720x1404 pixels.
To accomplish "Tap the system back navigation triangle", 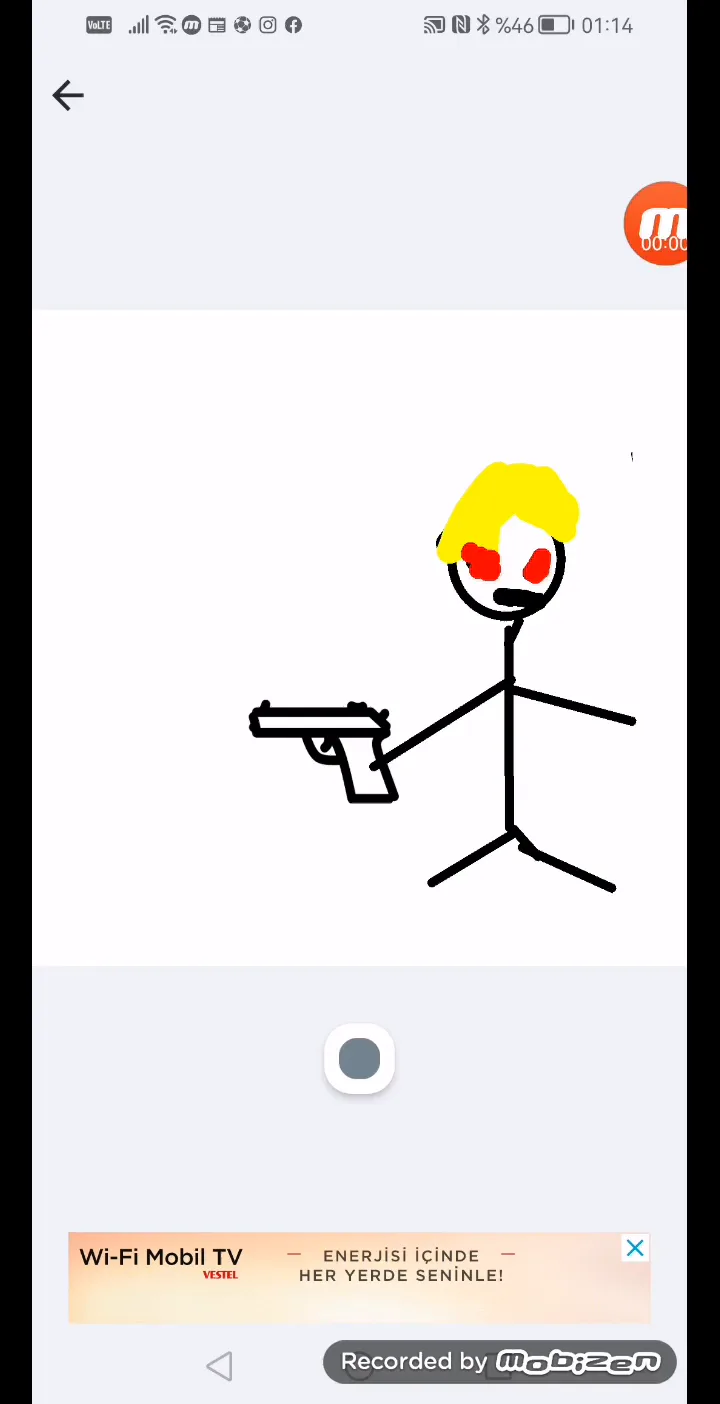I will 219,1366.
